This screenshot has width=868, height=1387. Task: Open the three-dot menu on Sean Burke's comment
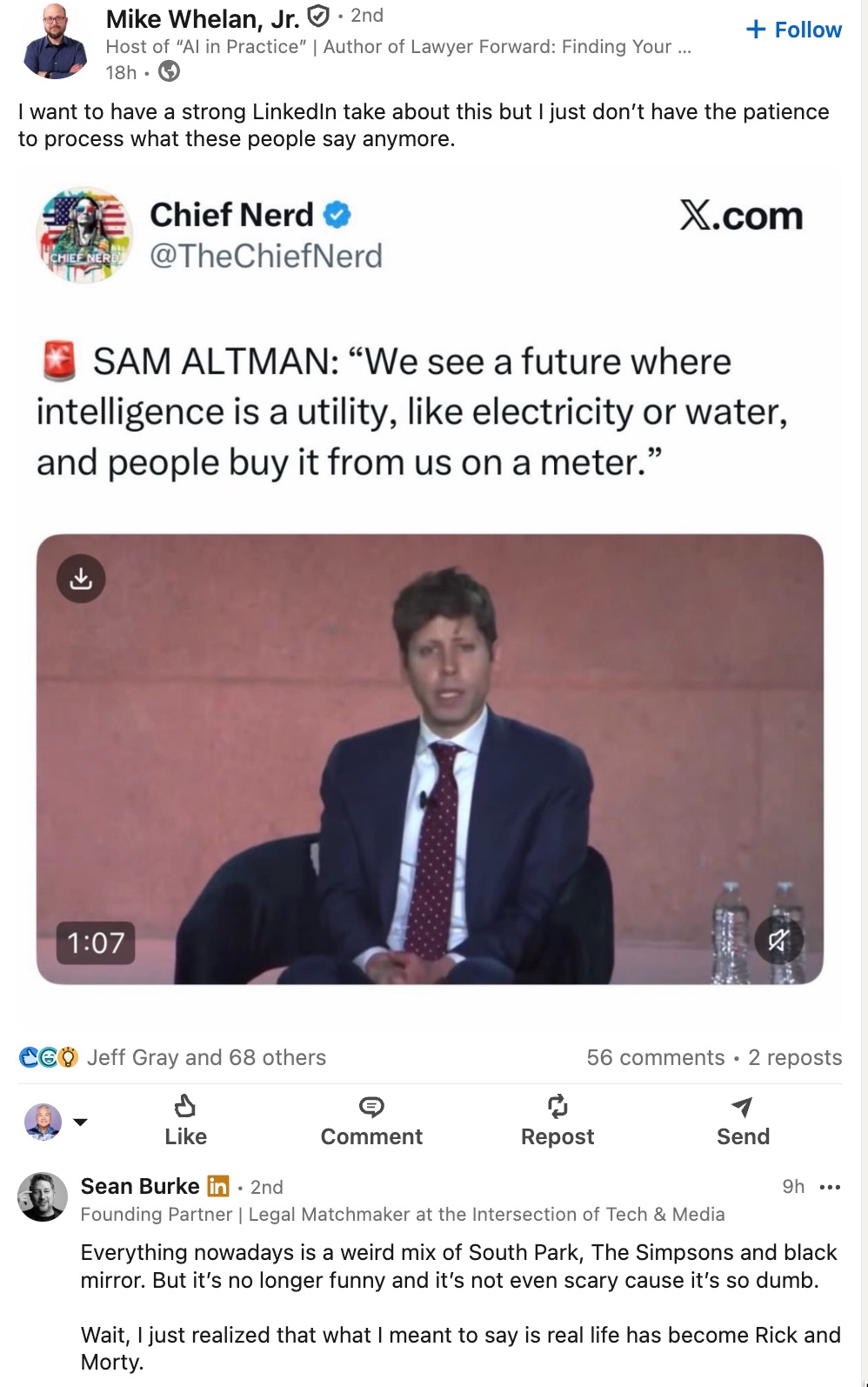click(831, 1186)
